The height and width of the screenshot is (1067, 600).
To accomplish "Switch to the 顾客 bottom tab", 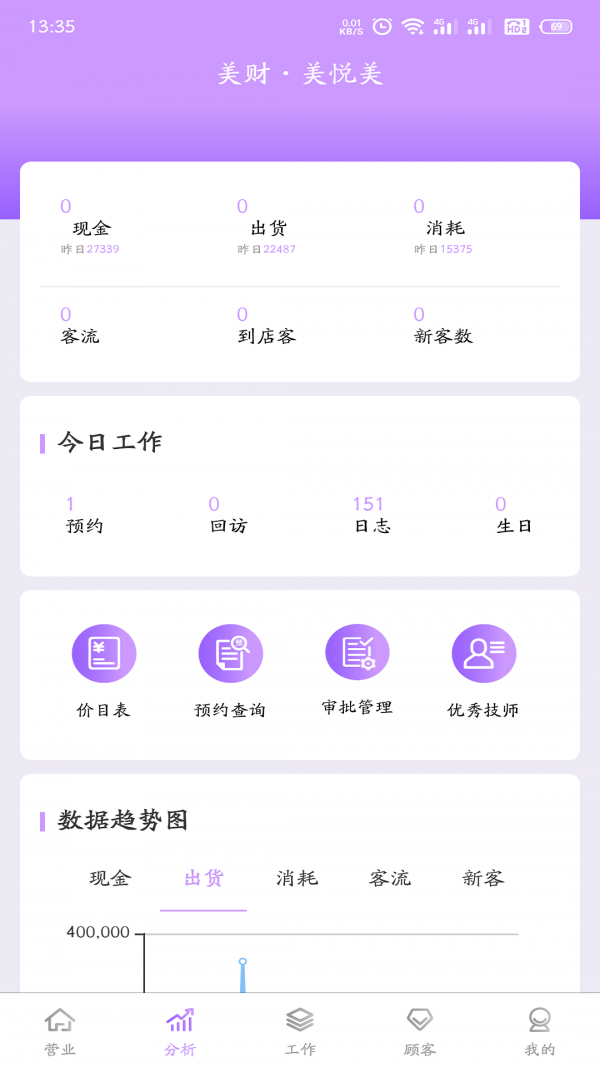I will point(420,1031).
